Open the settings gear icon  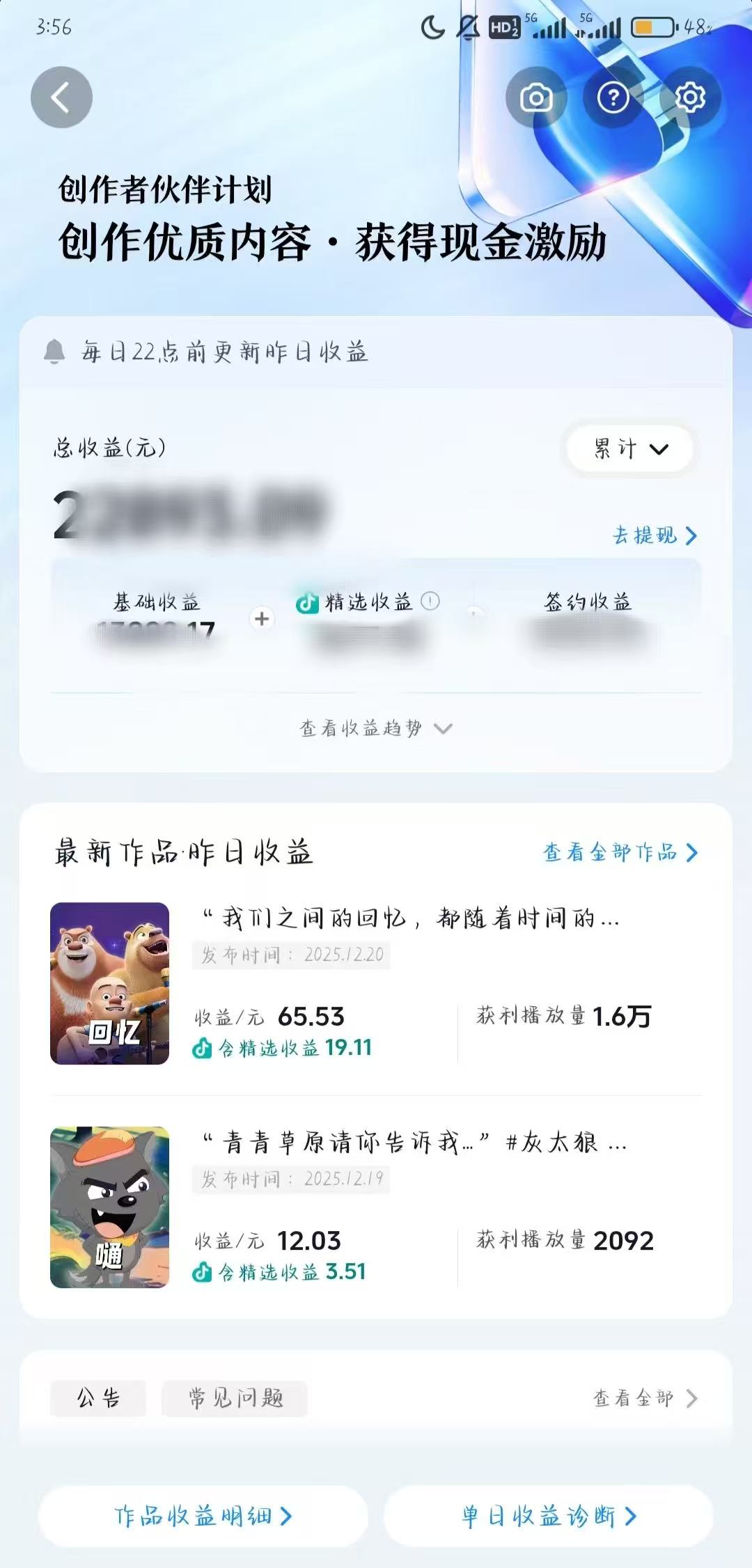pyautogui.click(x=690, y=97)
